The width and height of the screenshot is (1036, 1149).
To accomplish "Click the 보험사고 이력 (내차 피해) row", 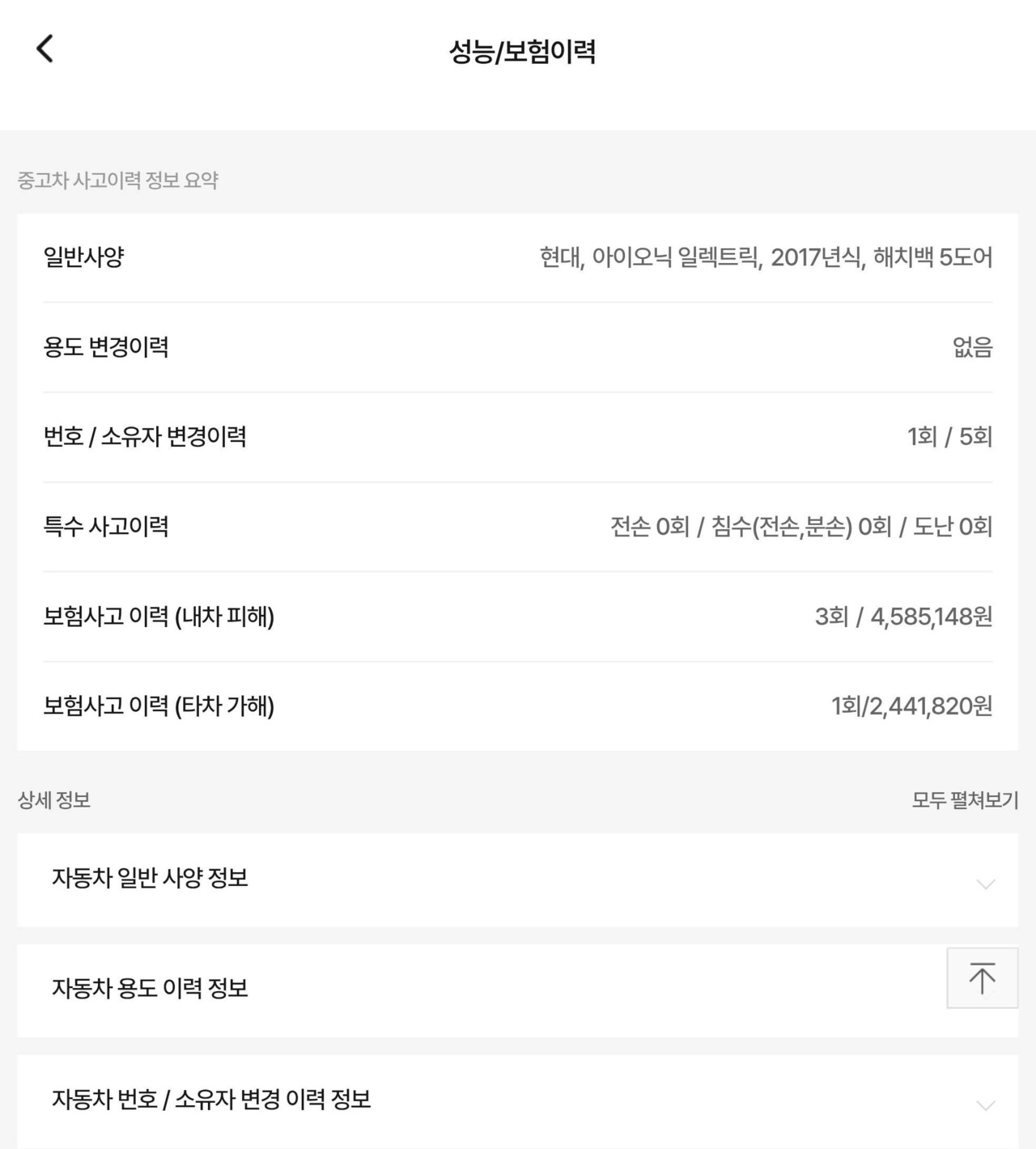I will pos(518,617).
